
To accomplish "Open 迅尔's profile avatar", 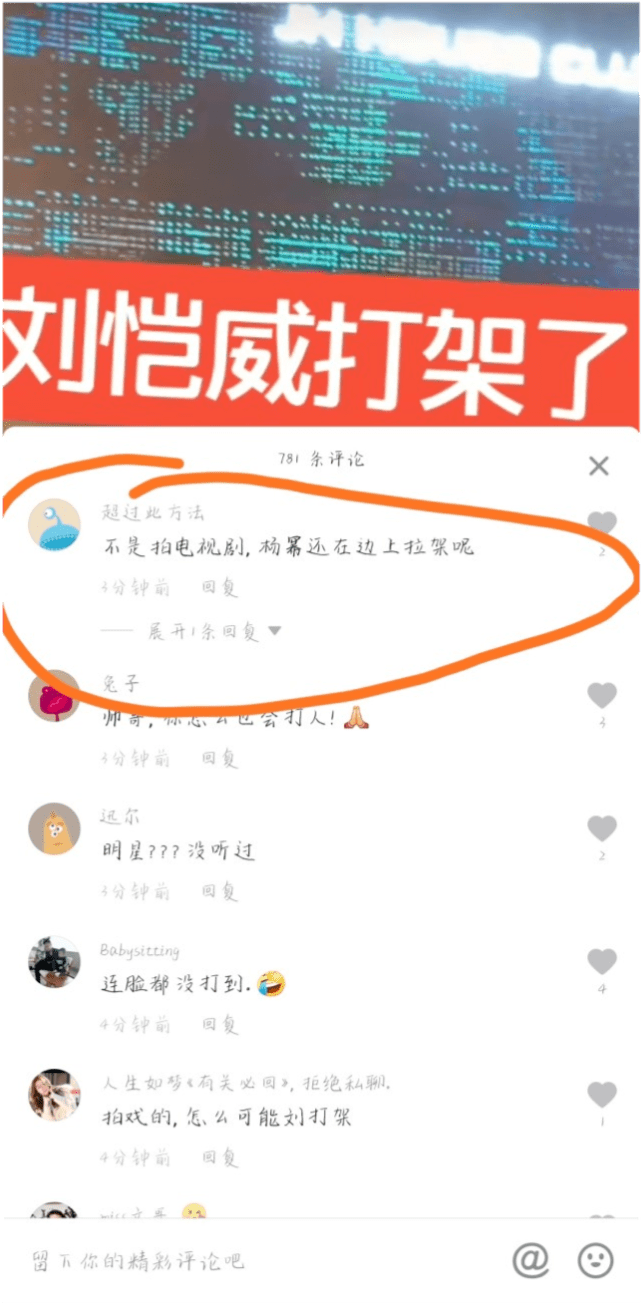I will coord(54,828).
